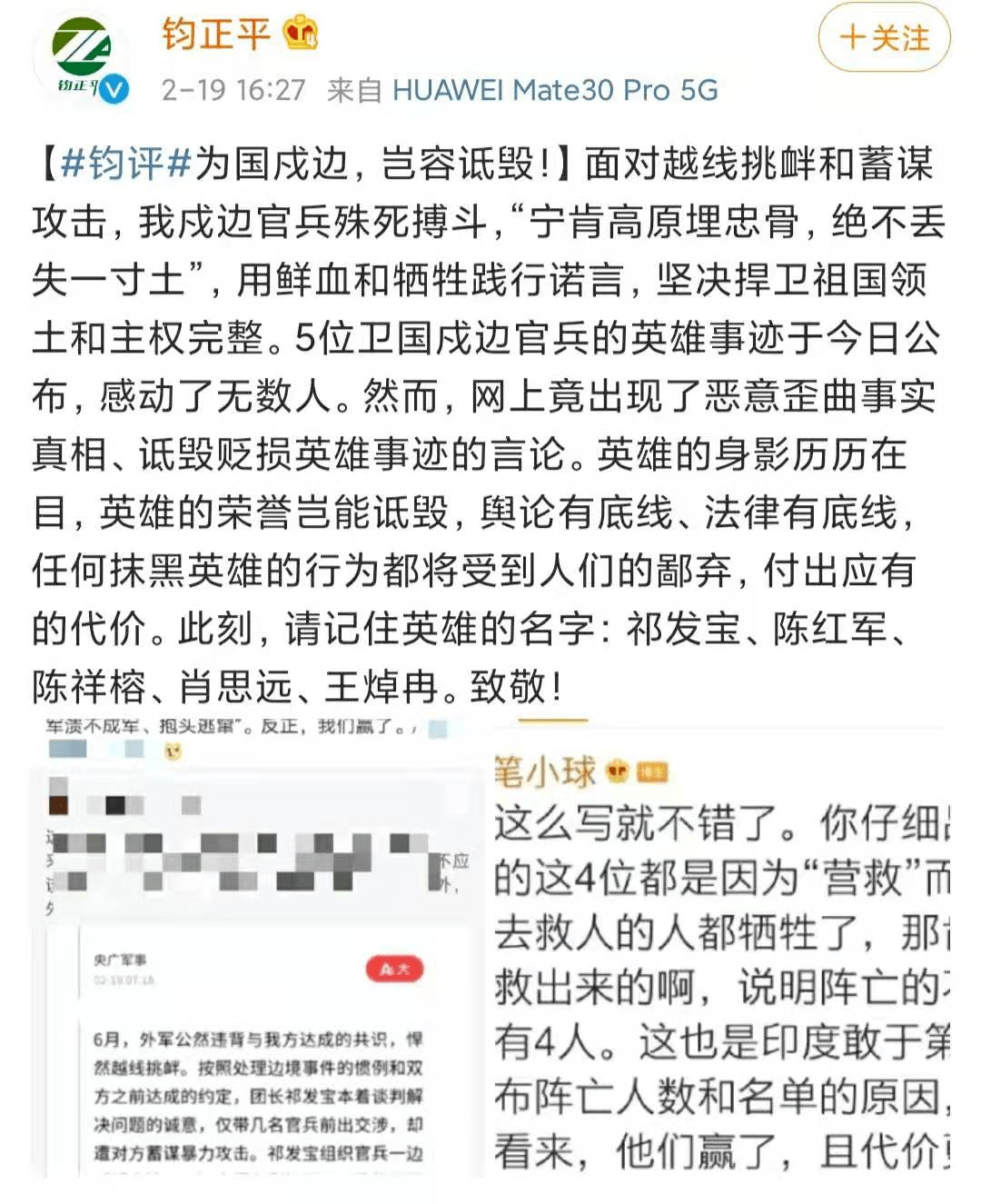
Task: Follow 钧正平 with the +关注 button
Action: point(884,38)
